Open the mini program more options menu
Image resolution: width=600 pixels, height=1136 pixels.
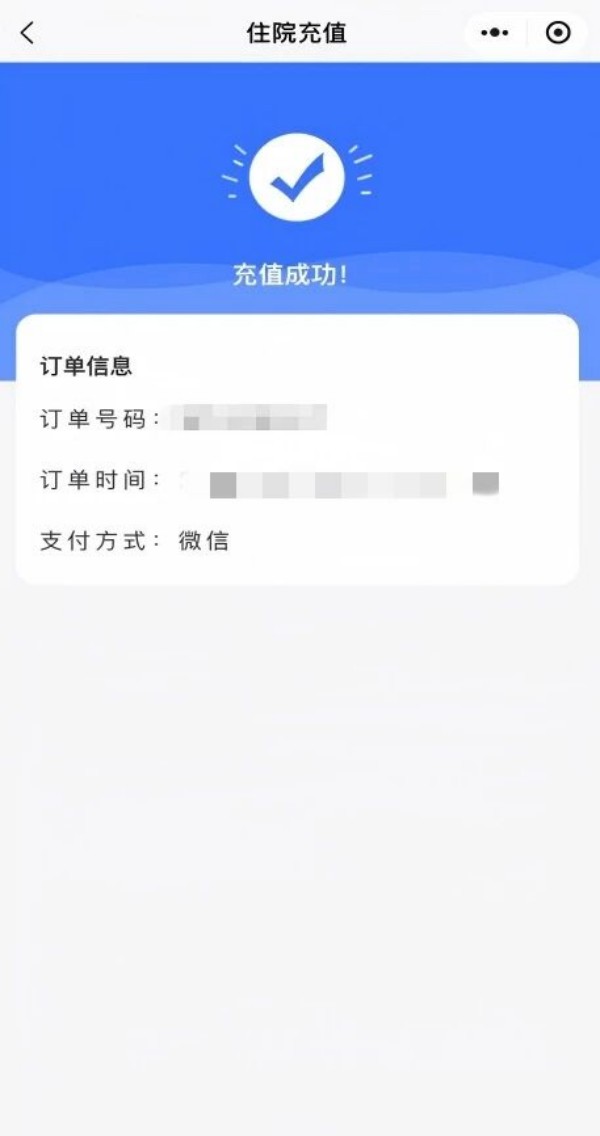tap(495, 33)
